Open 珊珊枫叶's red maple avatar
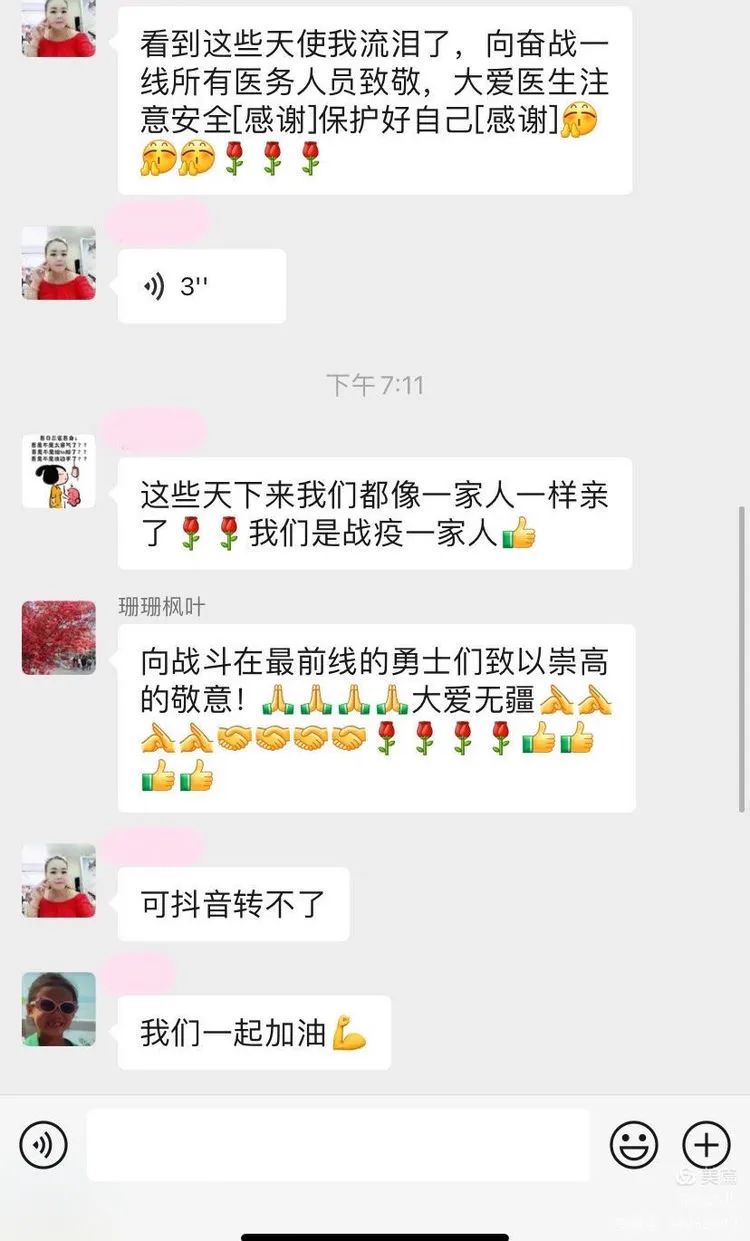The width and height of the screenshot is (750, 1241). coord(59,638)
